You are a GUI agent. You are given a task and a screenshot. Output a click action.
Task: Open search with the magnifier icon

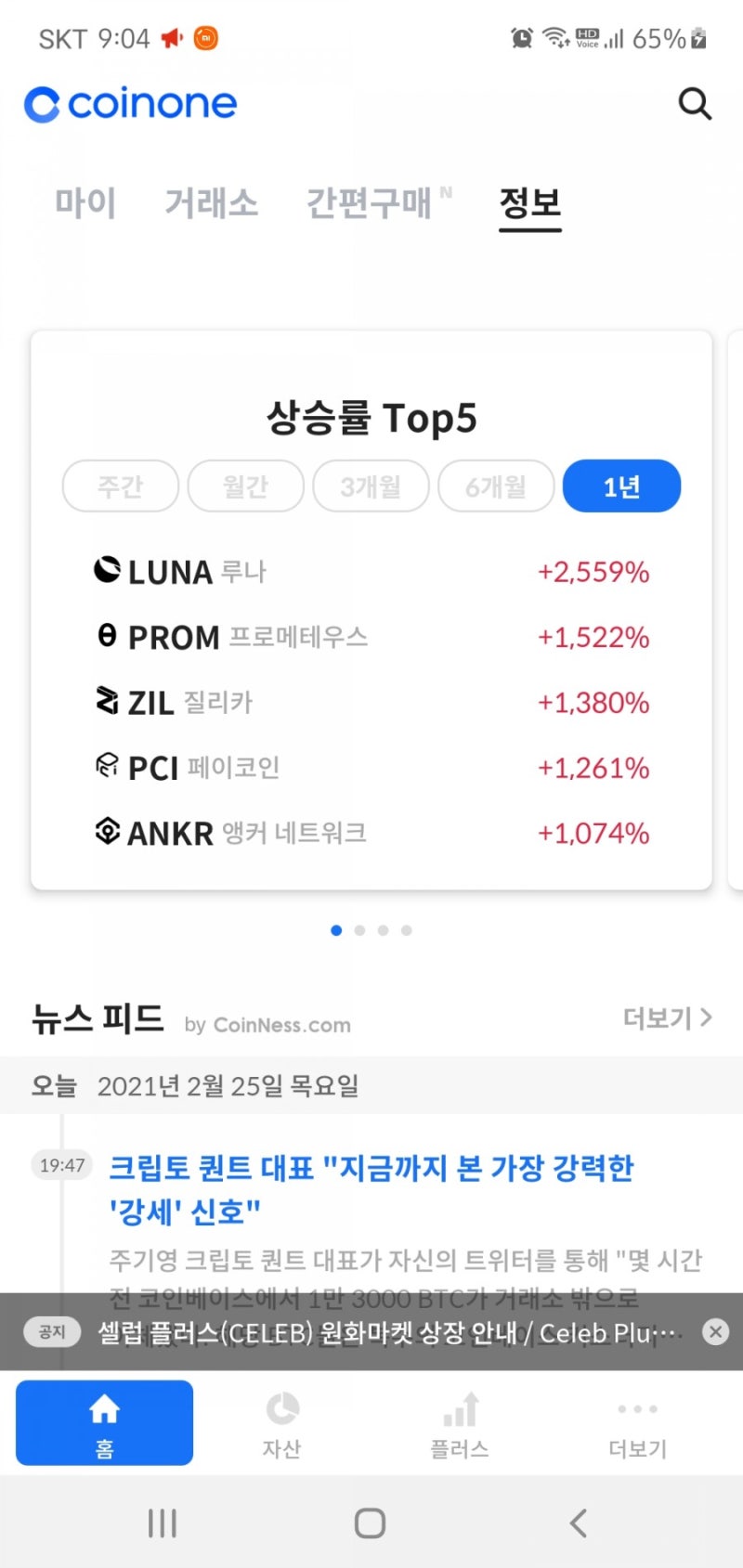[695, 104]
